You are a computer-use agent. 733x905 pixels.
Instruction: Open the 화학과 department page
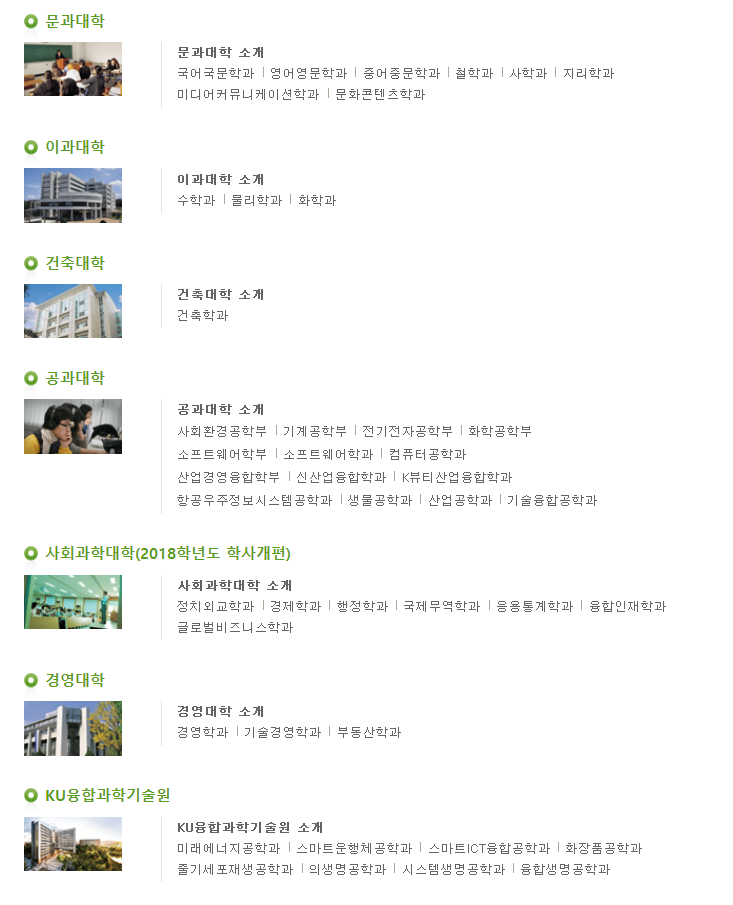pos(317,200)
